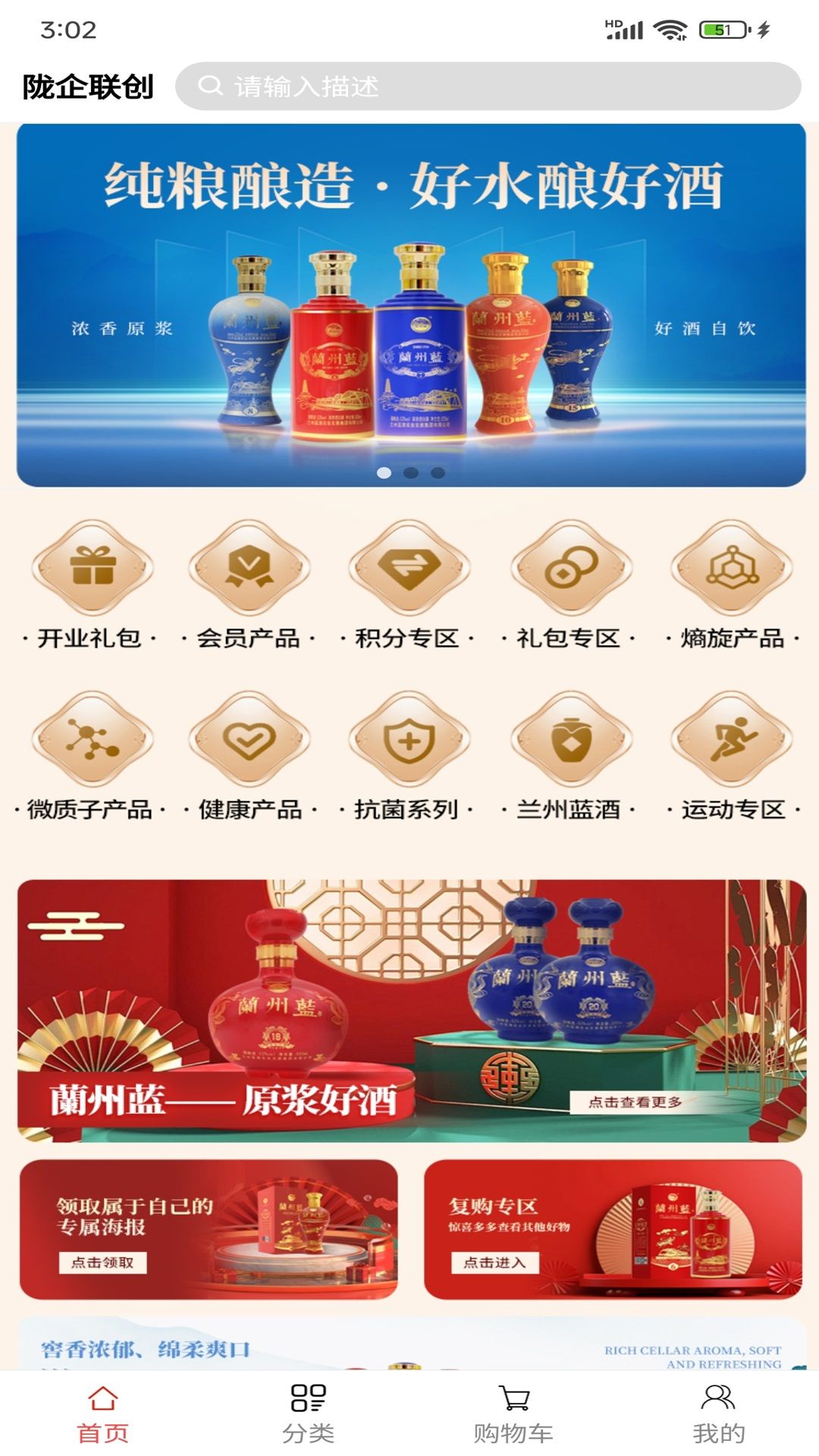Open the 熵旋产品 category

(x=732, y=585)
